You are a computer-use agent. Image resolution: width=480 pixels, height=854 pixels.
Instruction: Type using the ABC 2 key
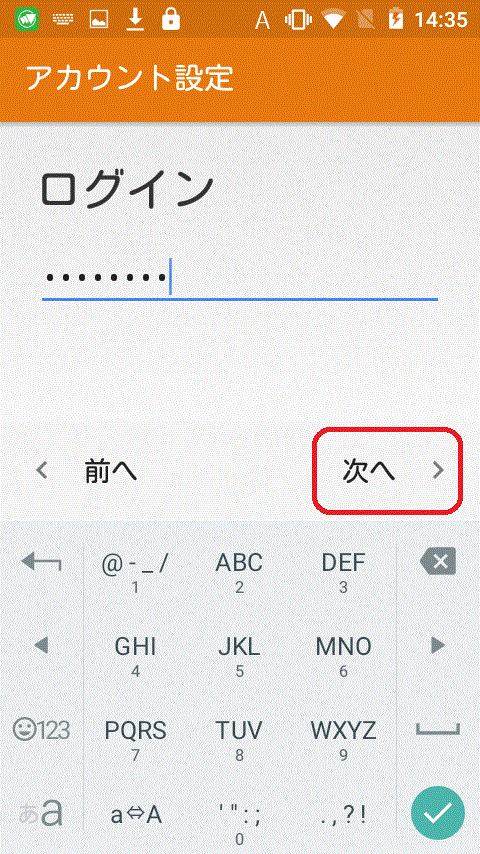[239, 572]
